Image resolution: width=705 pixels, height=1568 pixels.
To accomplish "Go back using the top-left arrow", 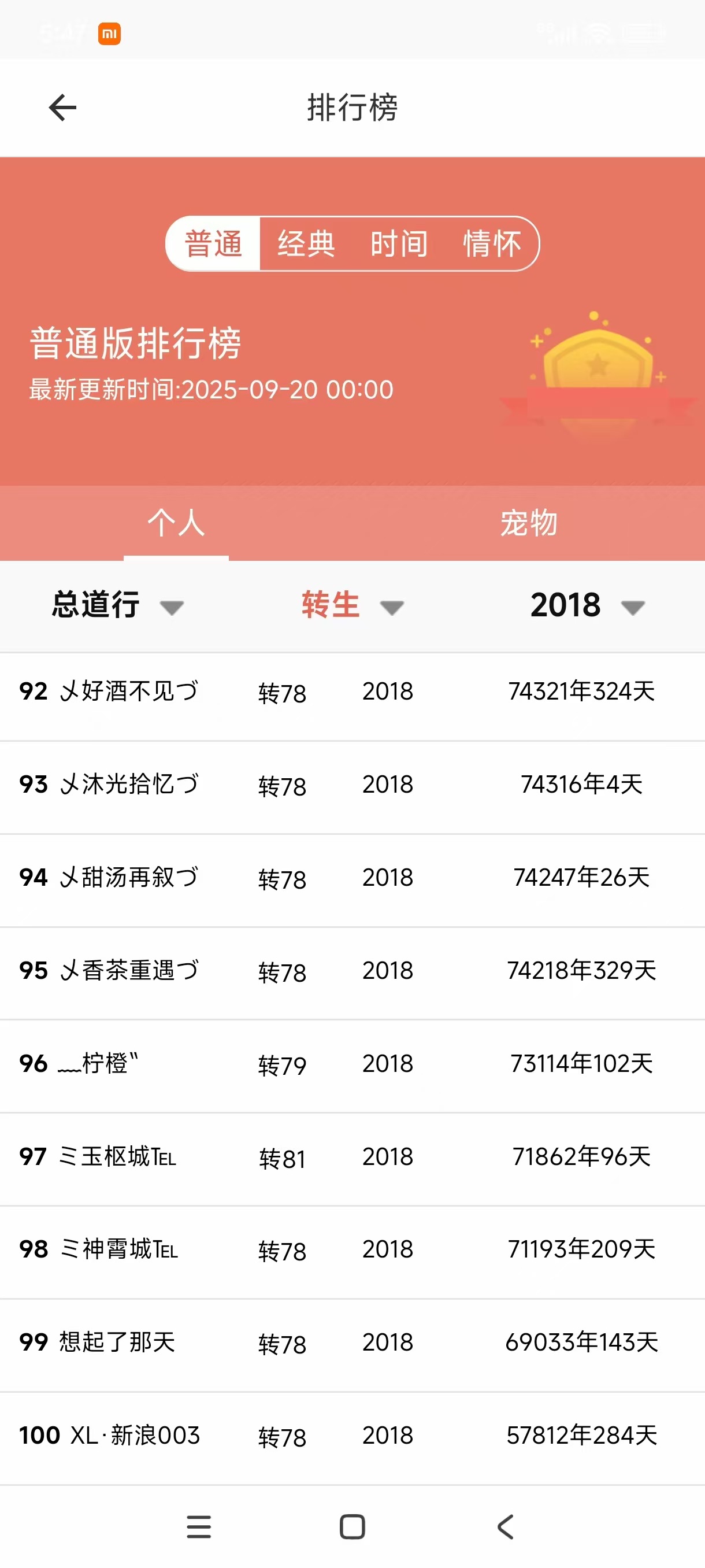I will [x=62, y=108].
